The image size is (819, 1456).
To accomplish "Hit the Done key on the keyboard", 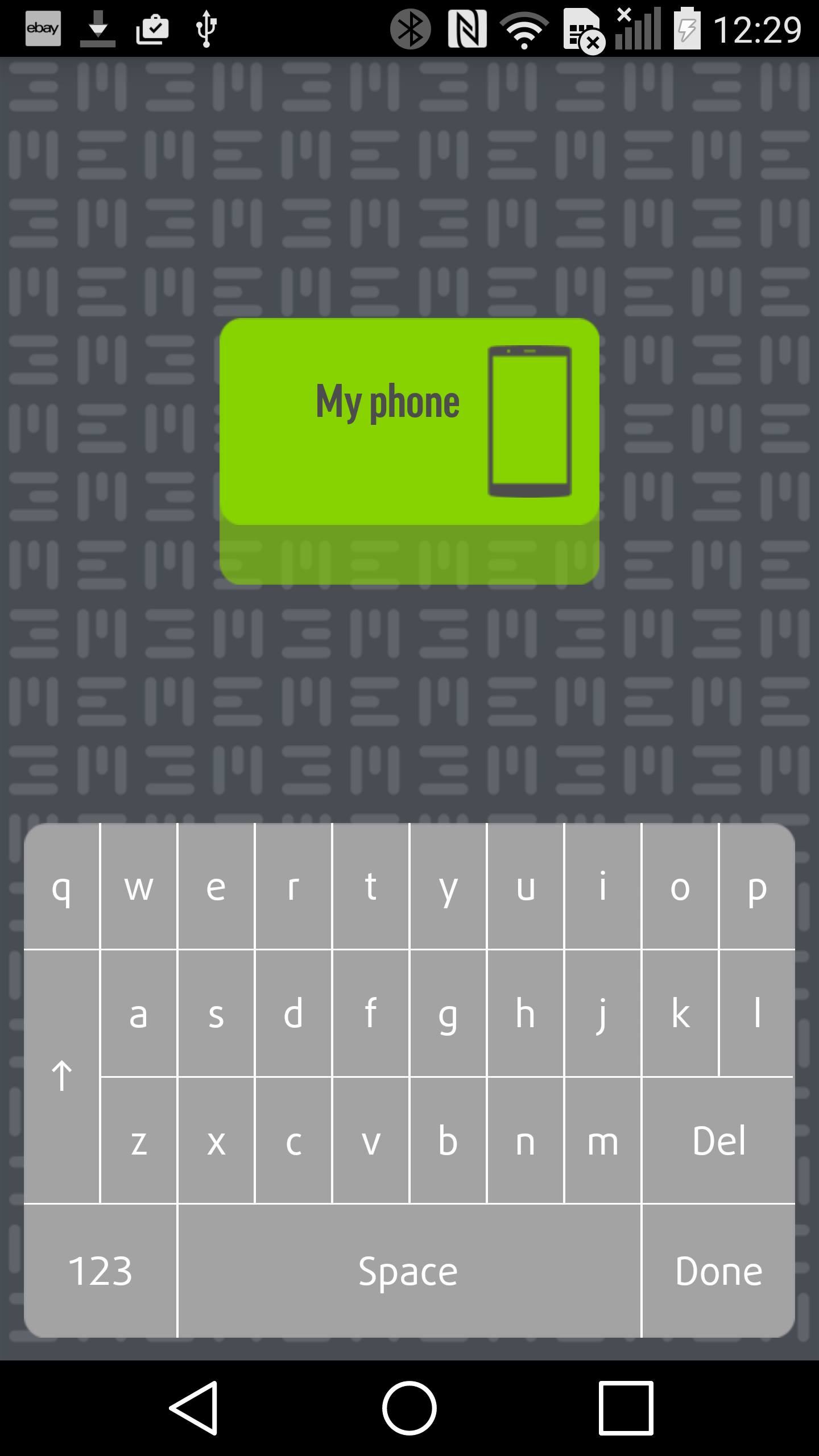I will click(718, 1271).
